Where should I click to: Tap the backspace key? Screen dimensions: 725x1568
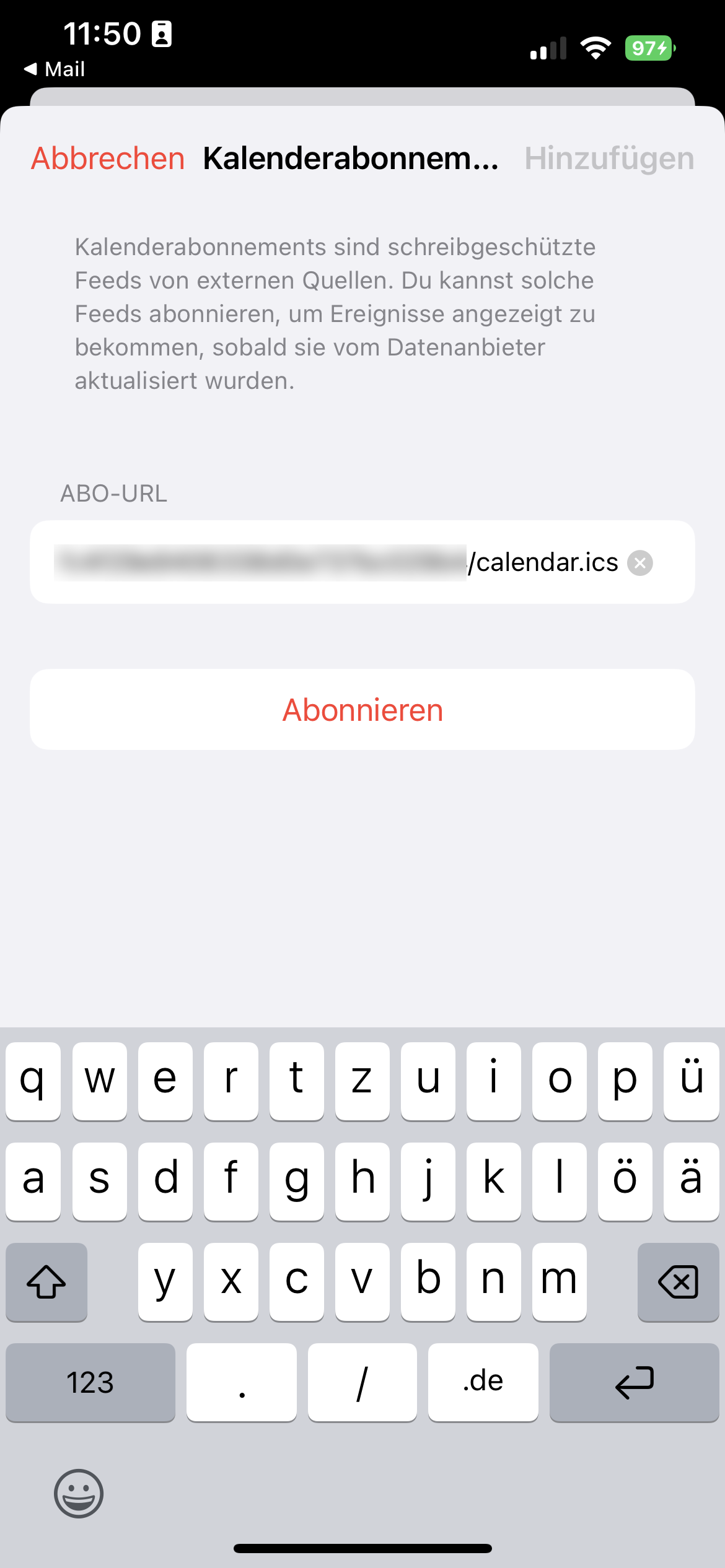pyautogui.click(x=677, y=1283)
